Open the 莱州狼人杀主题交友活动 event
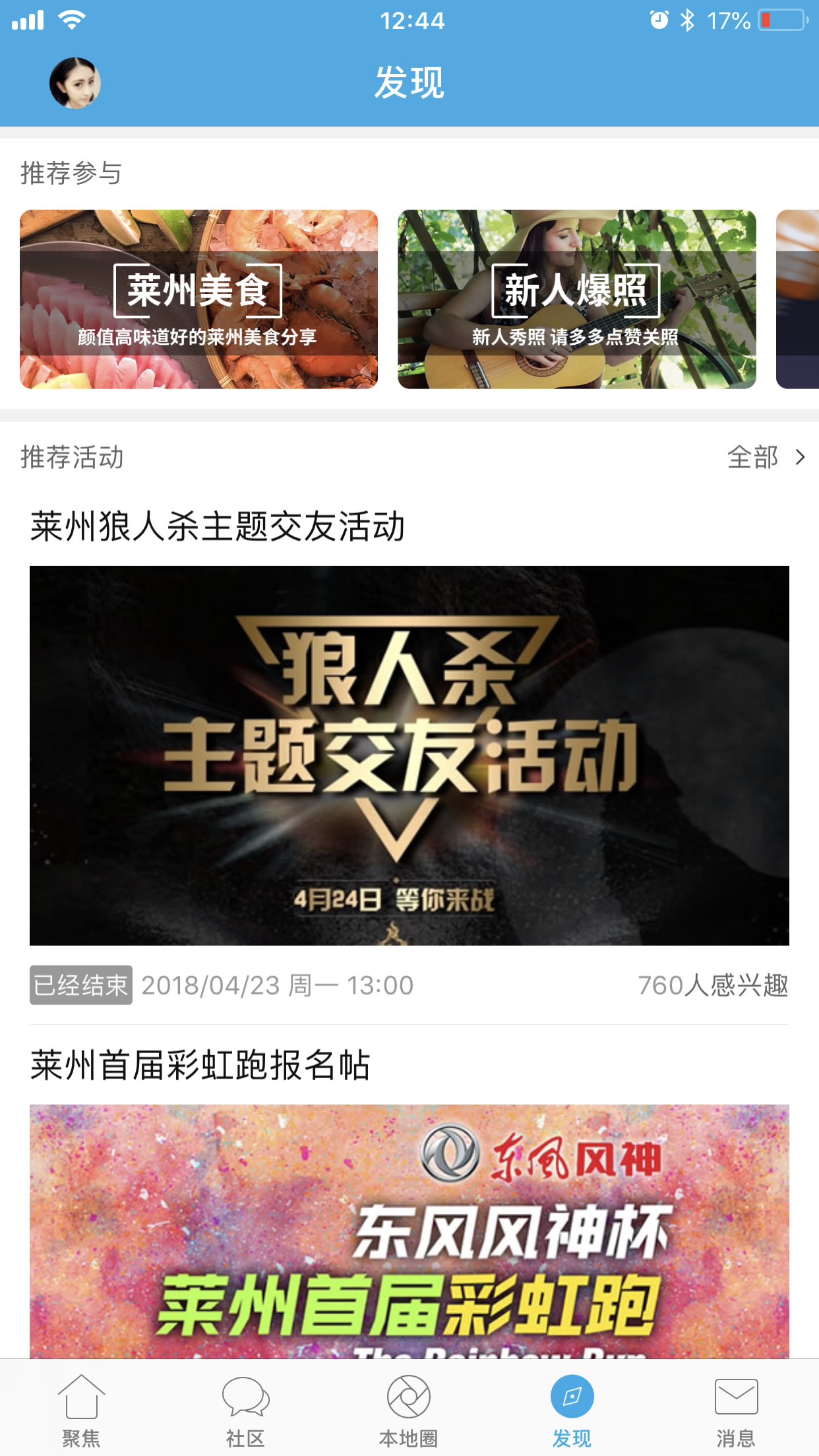Image resolution: width=819 pixels, height=1456 pixels. [409, 755]
